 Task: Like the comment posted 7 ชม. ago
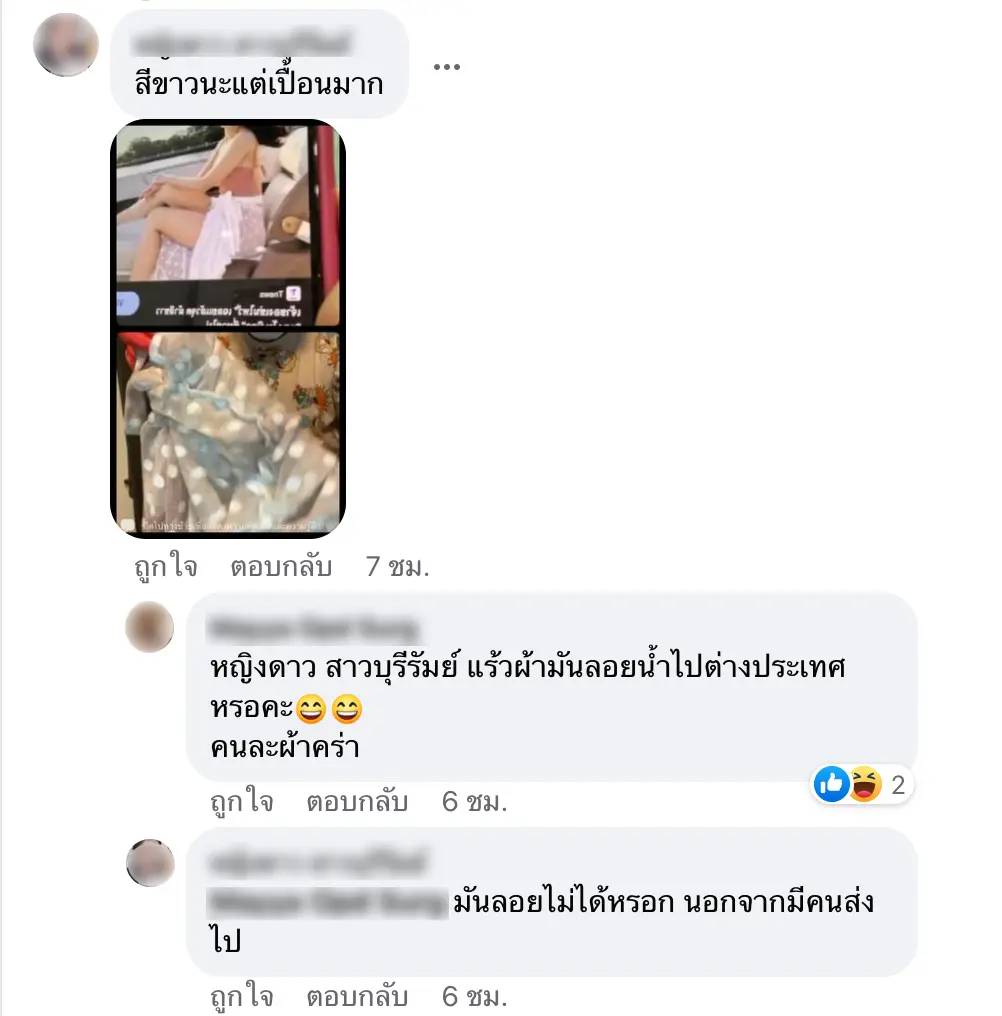pyautogui.click(x=166, y=568)
